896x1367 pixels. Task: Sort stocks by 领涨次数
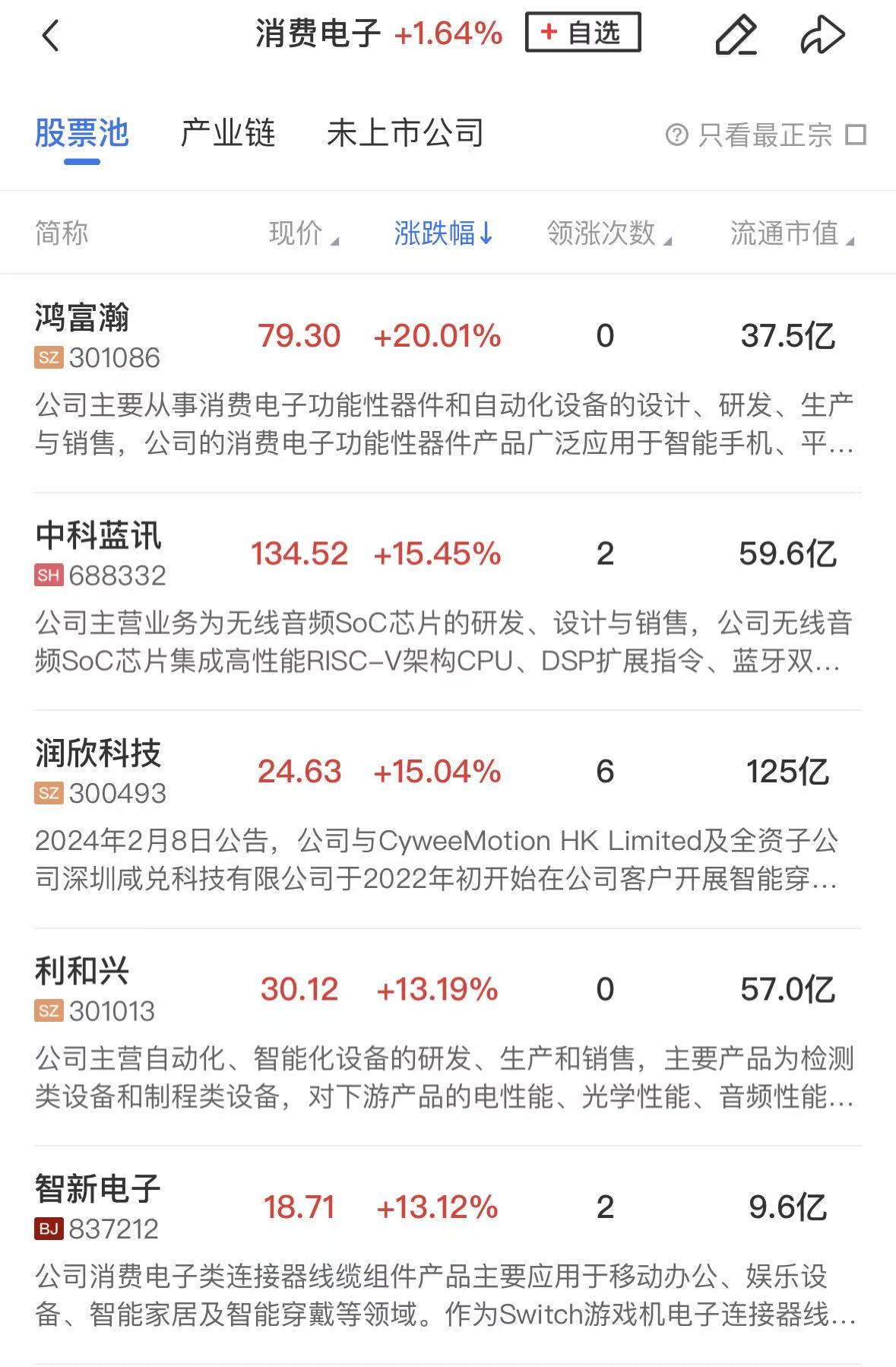pyautogui.click(x=609, y=233)
